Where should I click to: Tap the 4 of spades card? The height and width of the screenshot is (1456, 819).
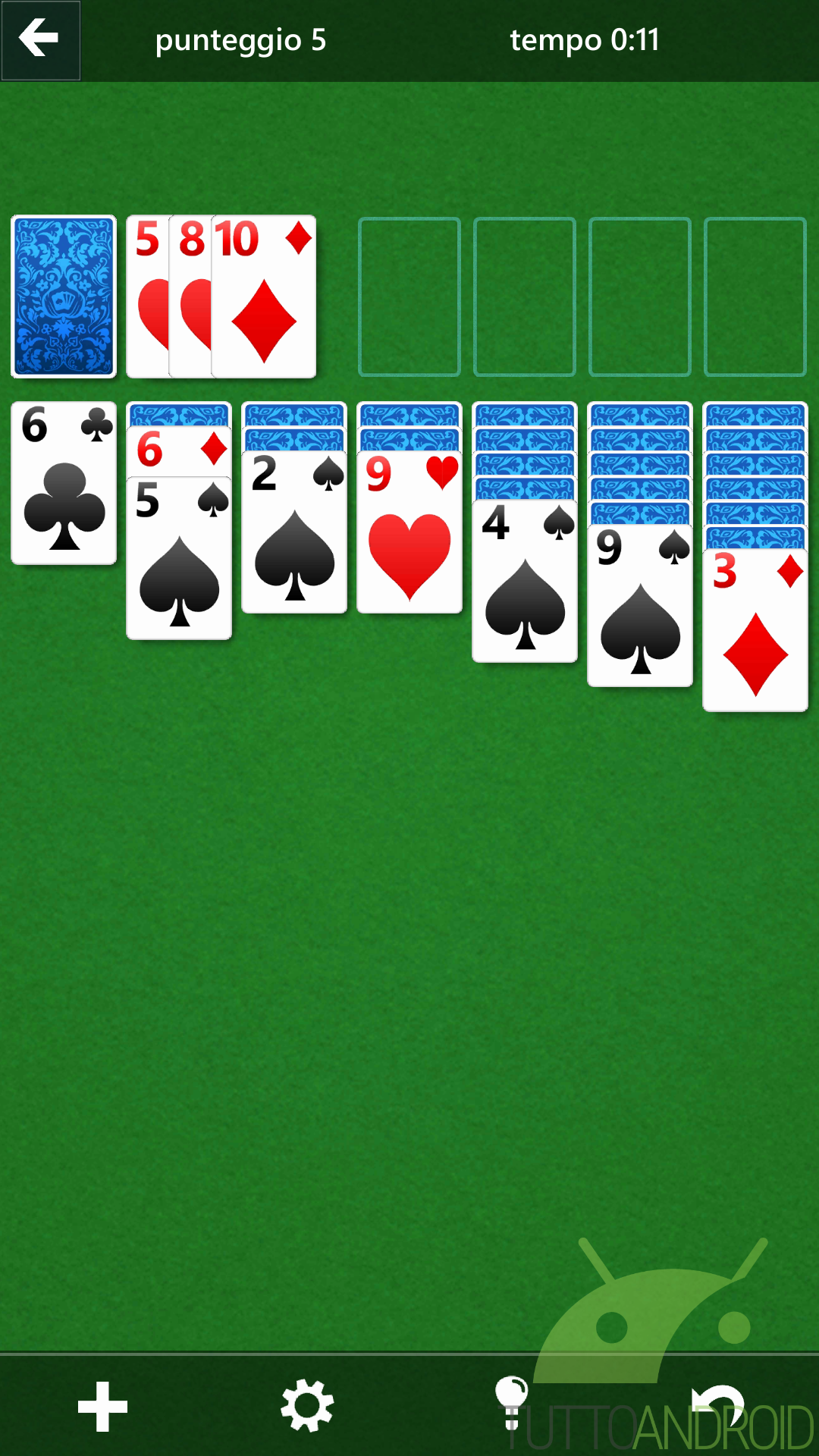point(525,582)
